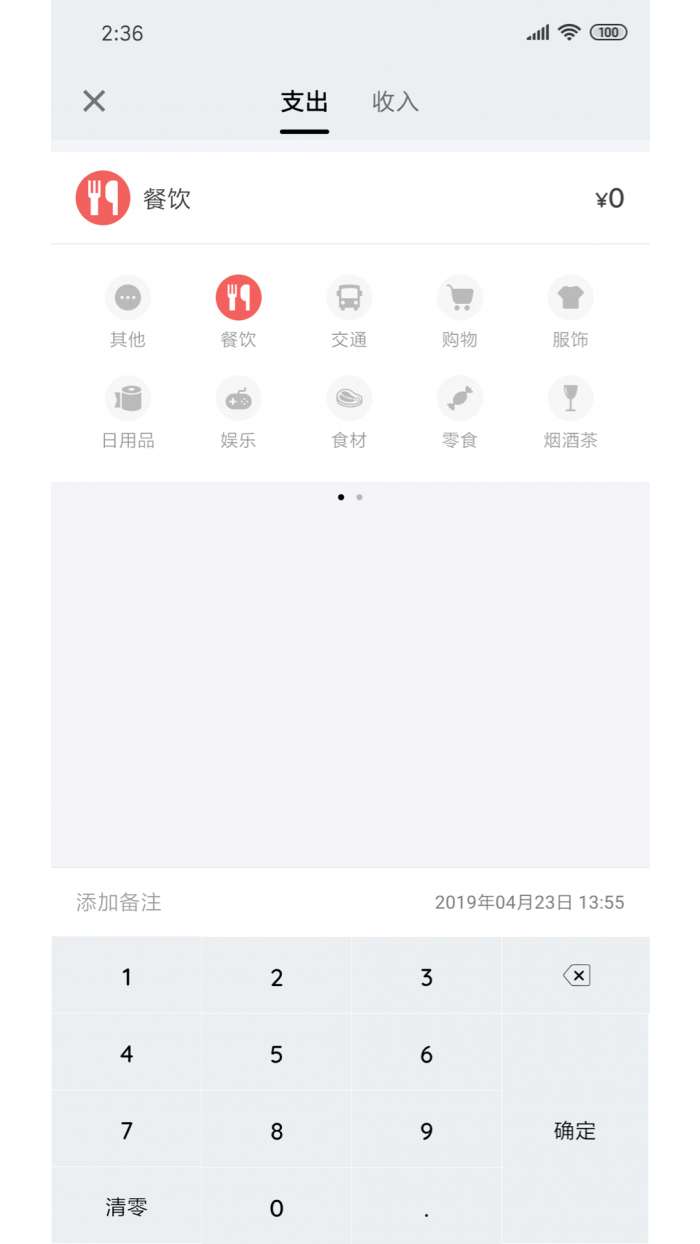
Task: Switch to the 收入 tab
Action: pyautogui.click(x=395, y=102)
